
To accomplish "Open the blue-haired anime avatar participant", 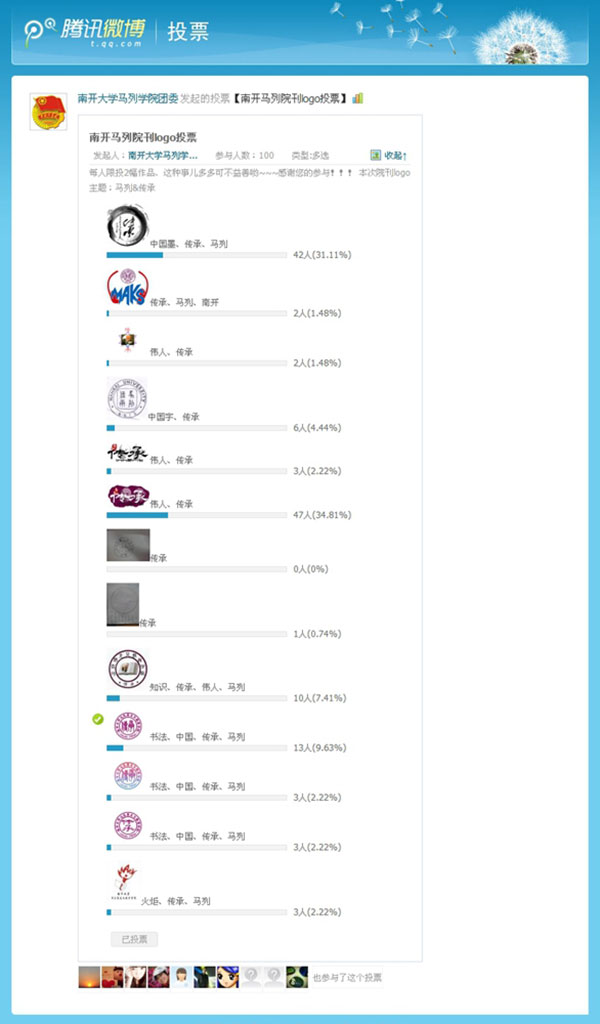I will click(x=228, y=977).
